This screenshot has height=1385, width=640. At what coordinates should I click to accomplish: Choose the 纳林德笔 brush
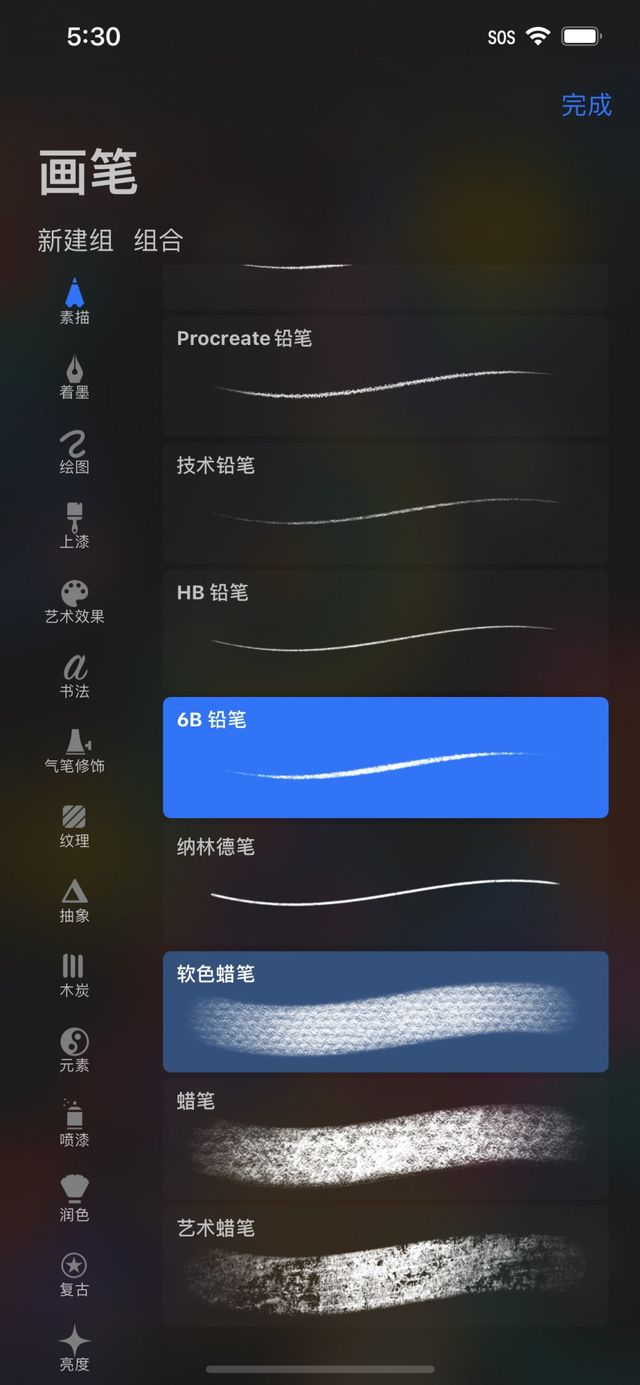[385, 884]
